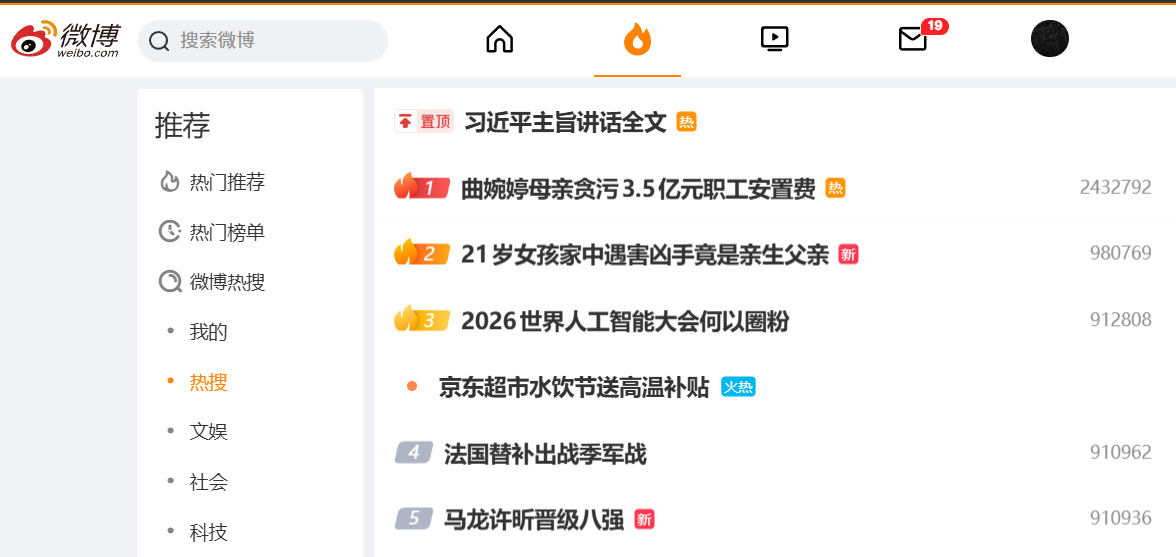Go to the home feed icon
This screenshot has width=1176, height=557.
tap(500, 39)
